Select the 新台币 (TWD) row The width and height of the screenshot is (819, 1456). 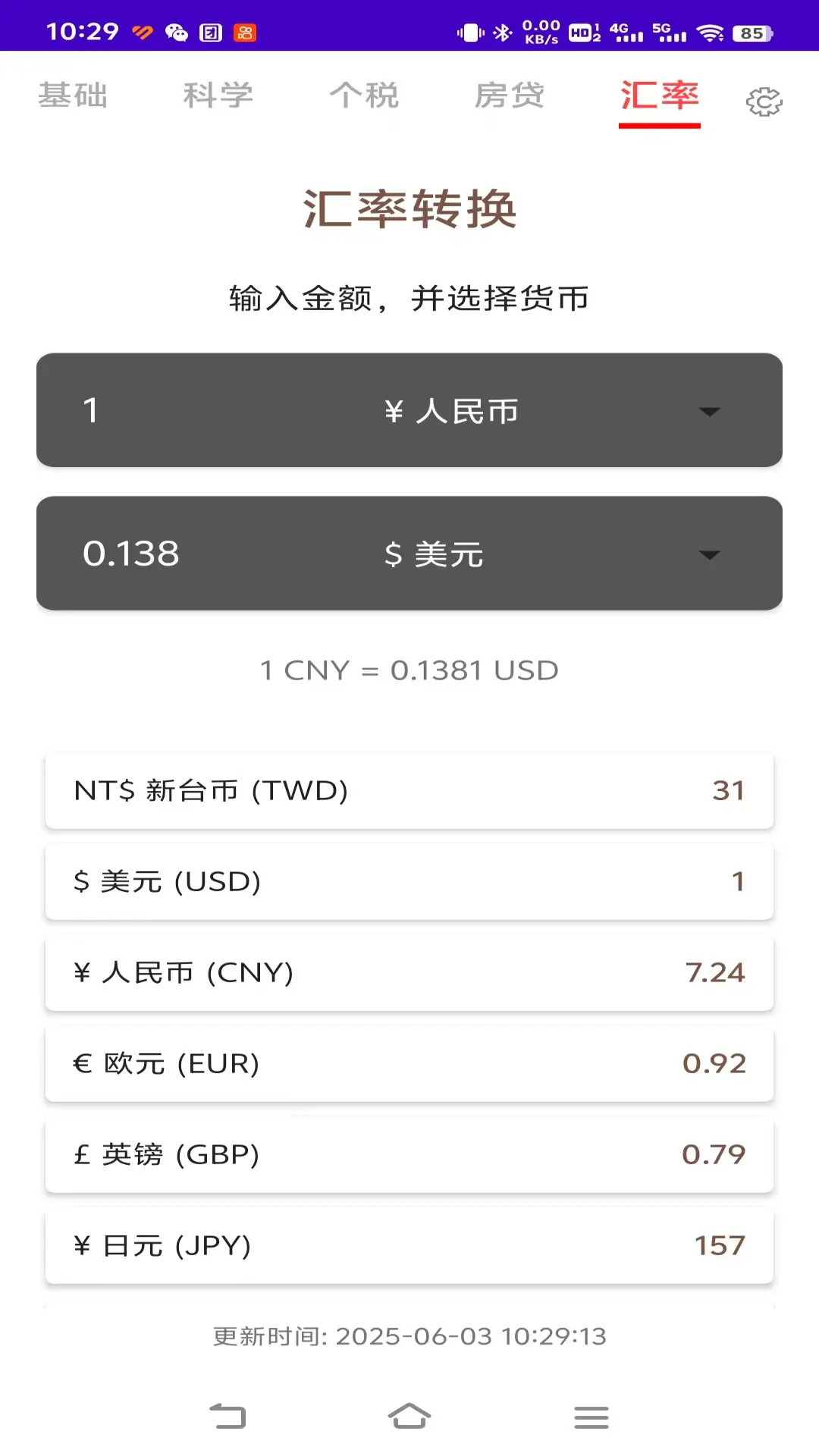pyautogui.click(x=409, y=790)
